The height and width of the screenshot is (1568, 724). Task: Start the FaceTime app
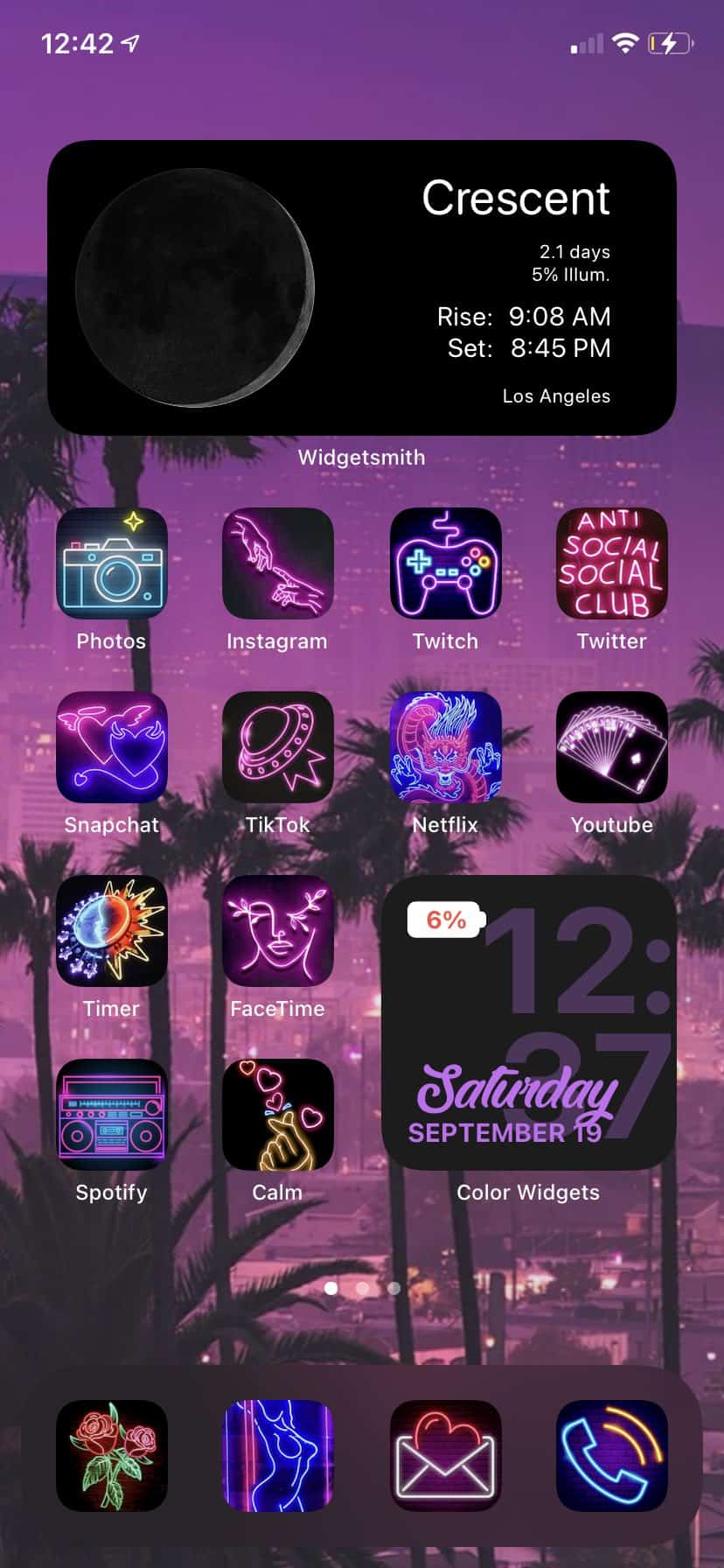(x=278, y=932)
